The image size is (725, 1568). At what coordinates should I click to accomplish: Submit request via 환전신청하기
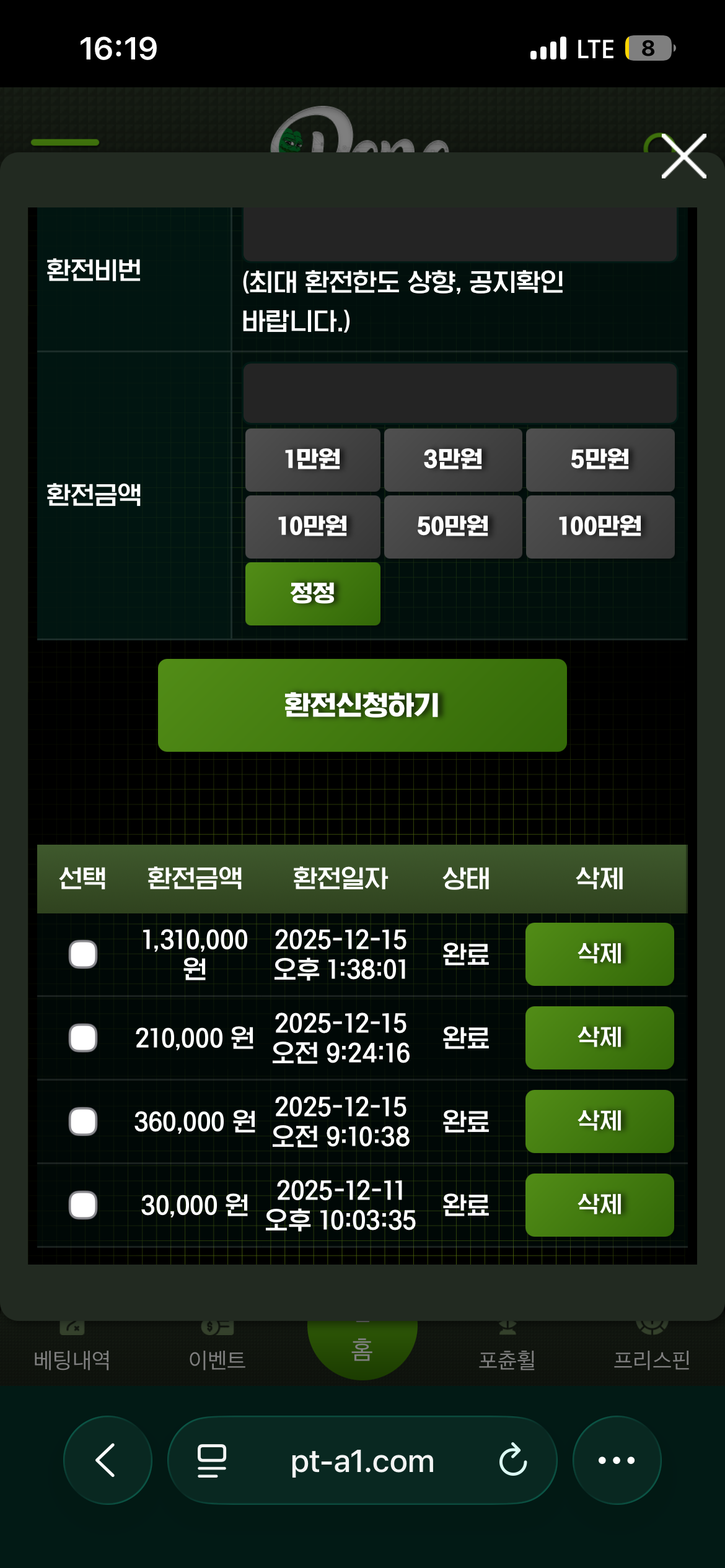(x=362, y=705)
